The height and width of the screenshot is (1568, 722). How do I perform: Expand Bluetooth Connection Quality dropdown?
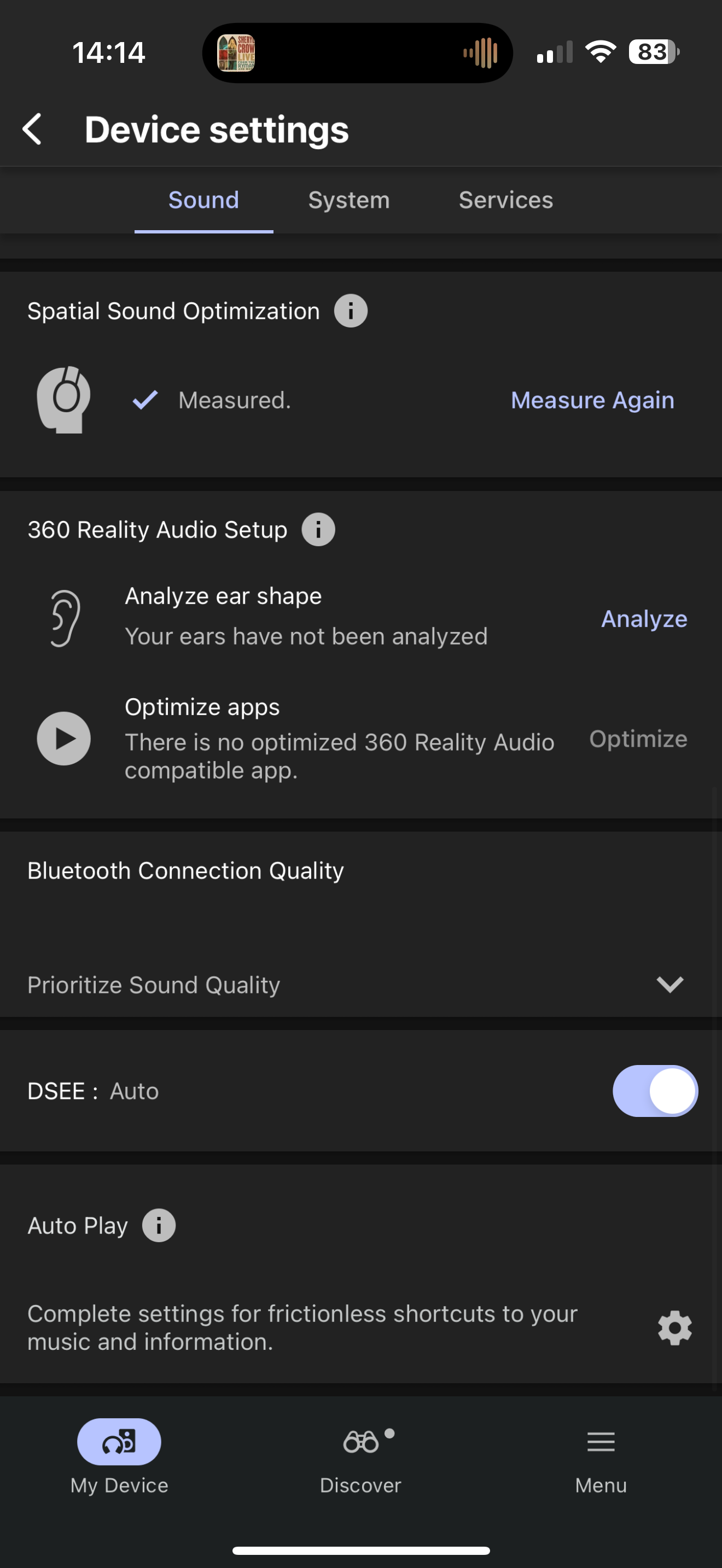(669, 984)
